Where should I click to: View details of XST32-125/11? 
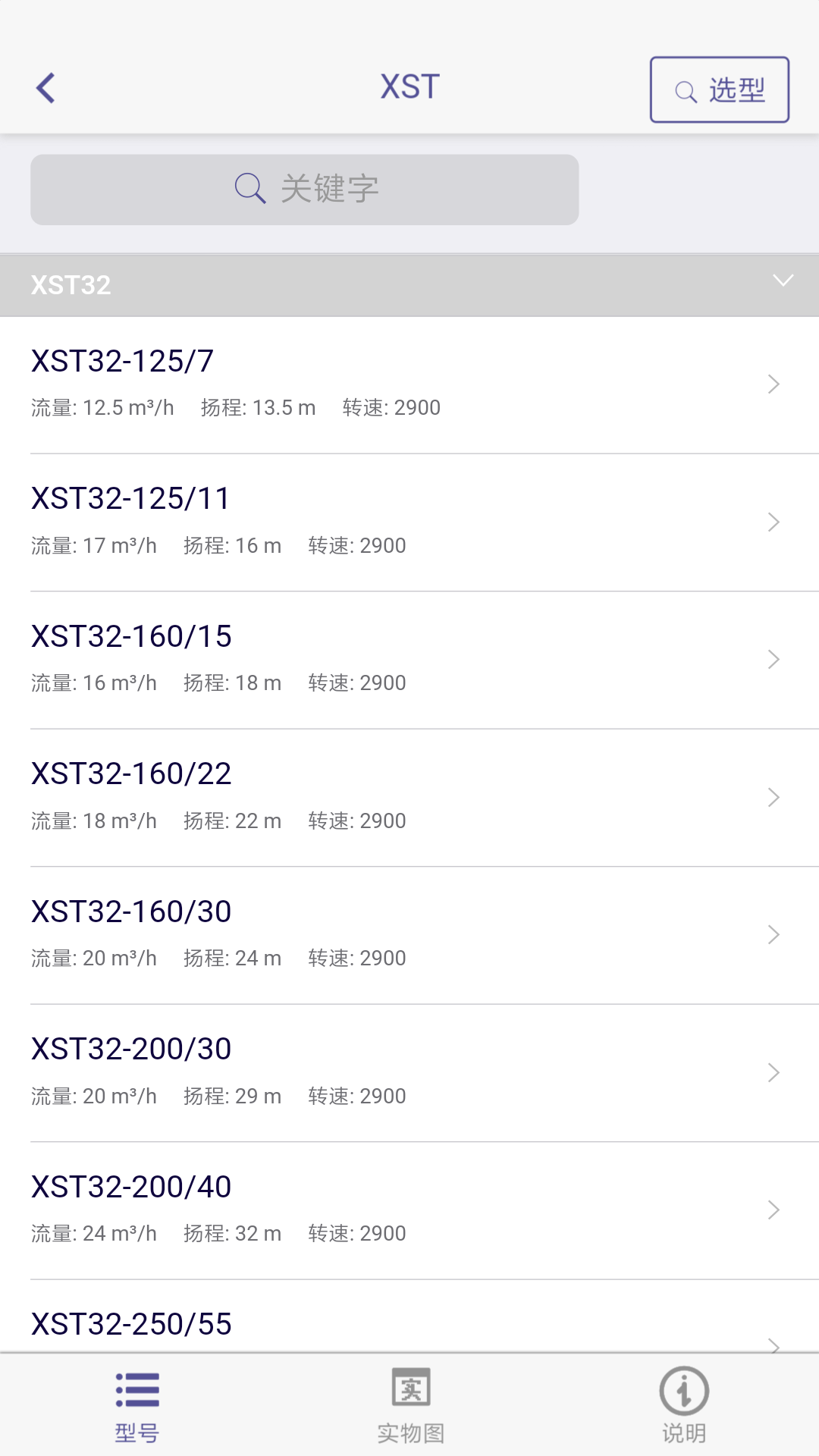tap(409, 522)
